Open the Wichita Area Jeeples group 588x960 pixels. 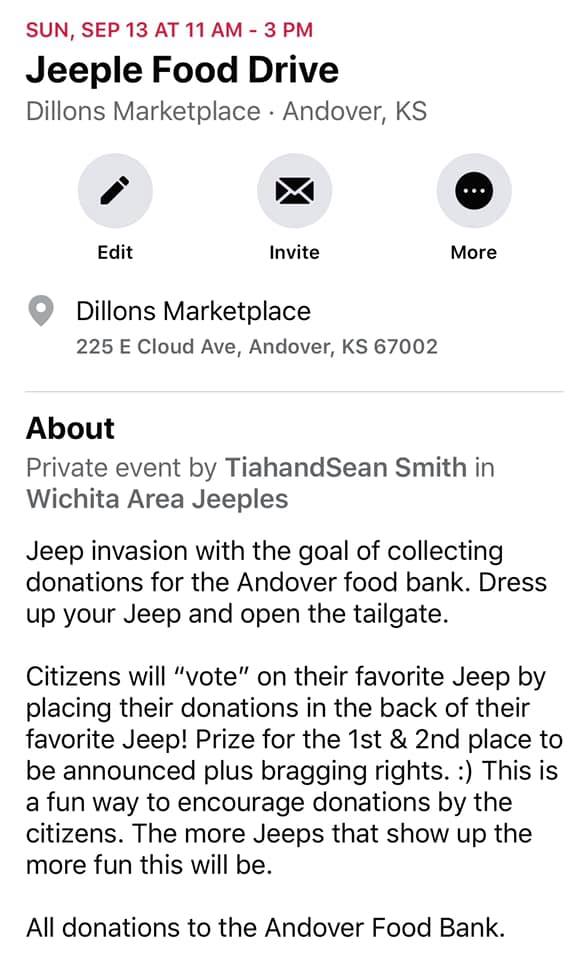point(157,499)
